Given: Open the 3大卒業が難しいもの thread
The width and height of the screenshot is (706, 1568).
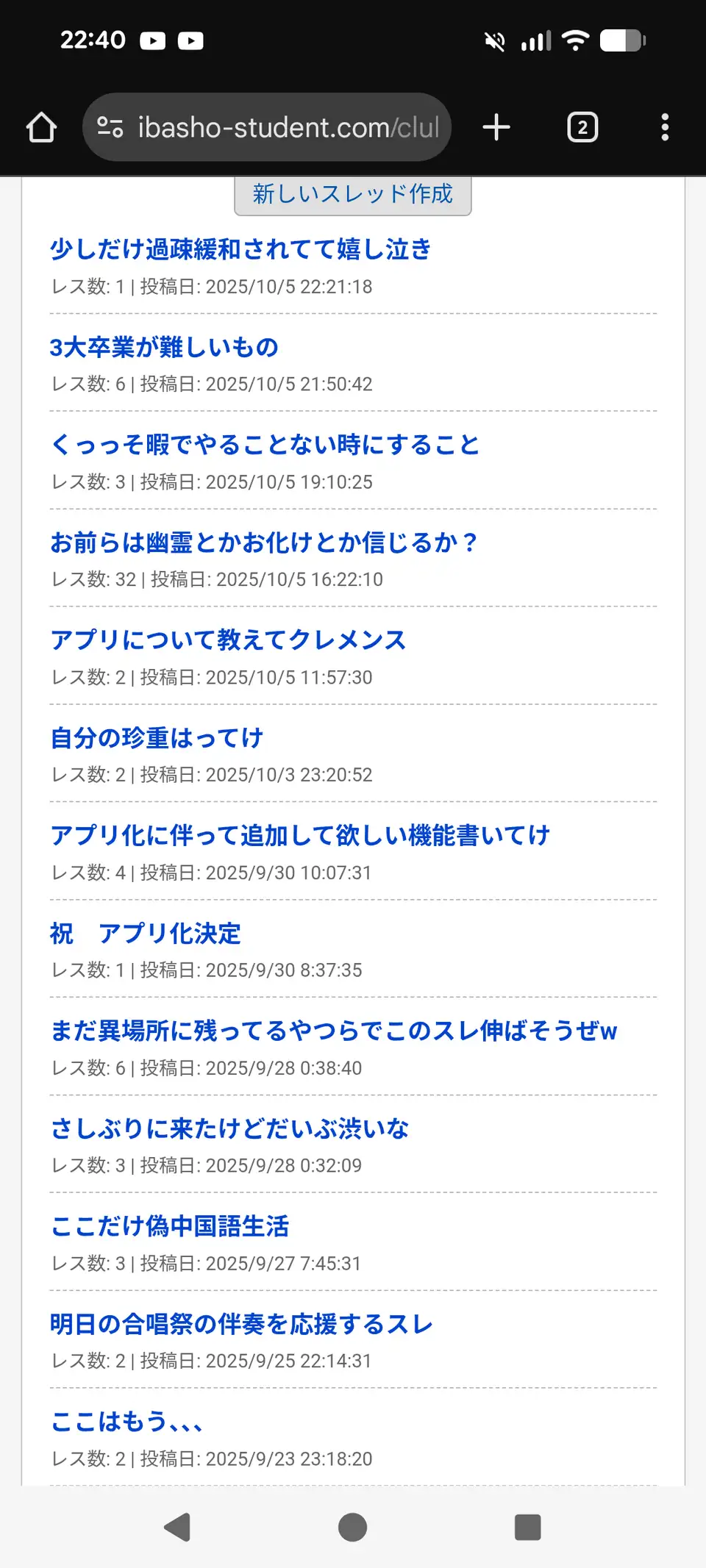Looking at the screenshot, I should [x=164, y=347].
